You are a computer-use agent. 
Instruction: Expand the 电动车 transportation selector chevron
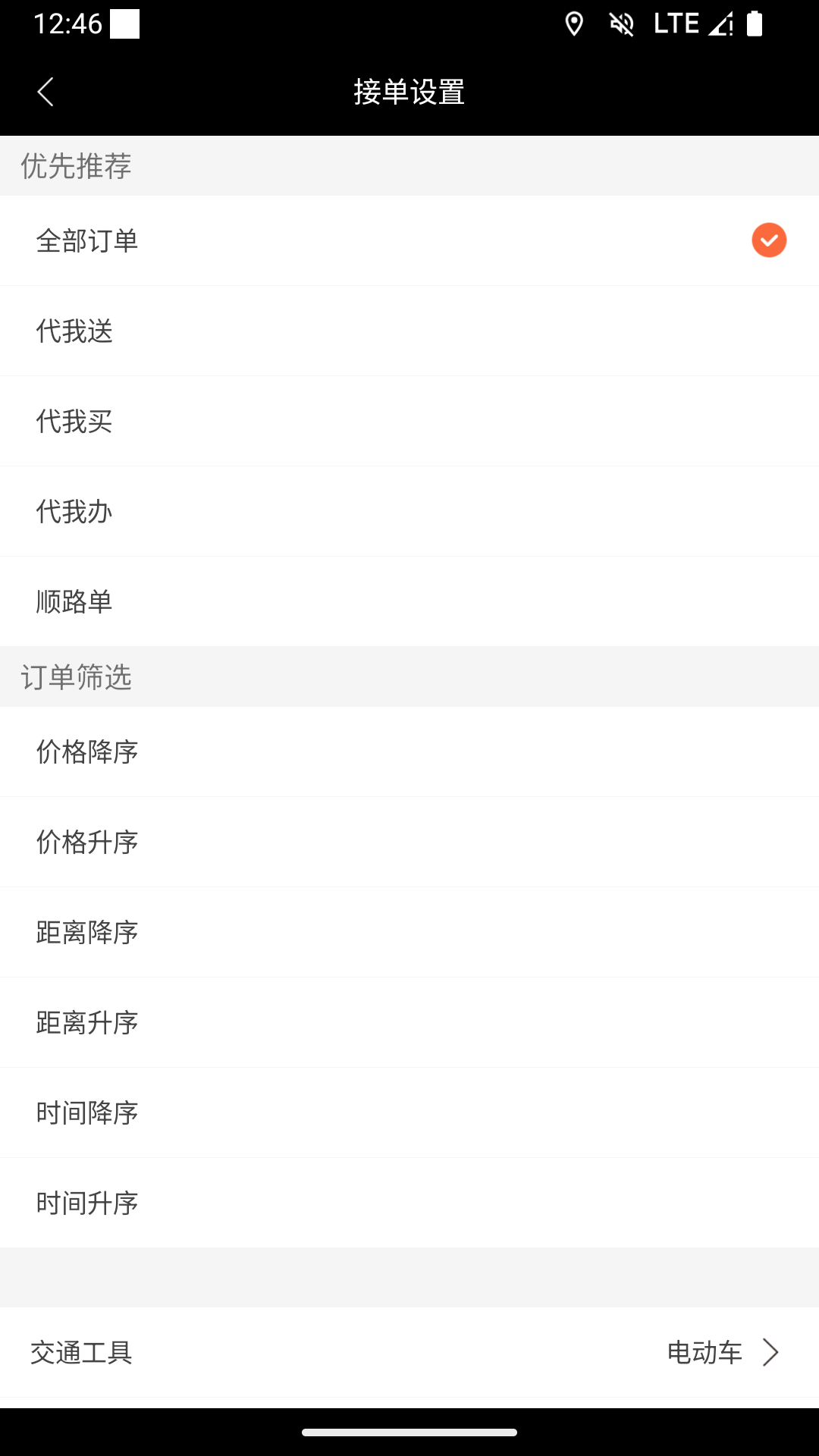770,1351
